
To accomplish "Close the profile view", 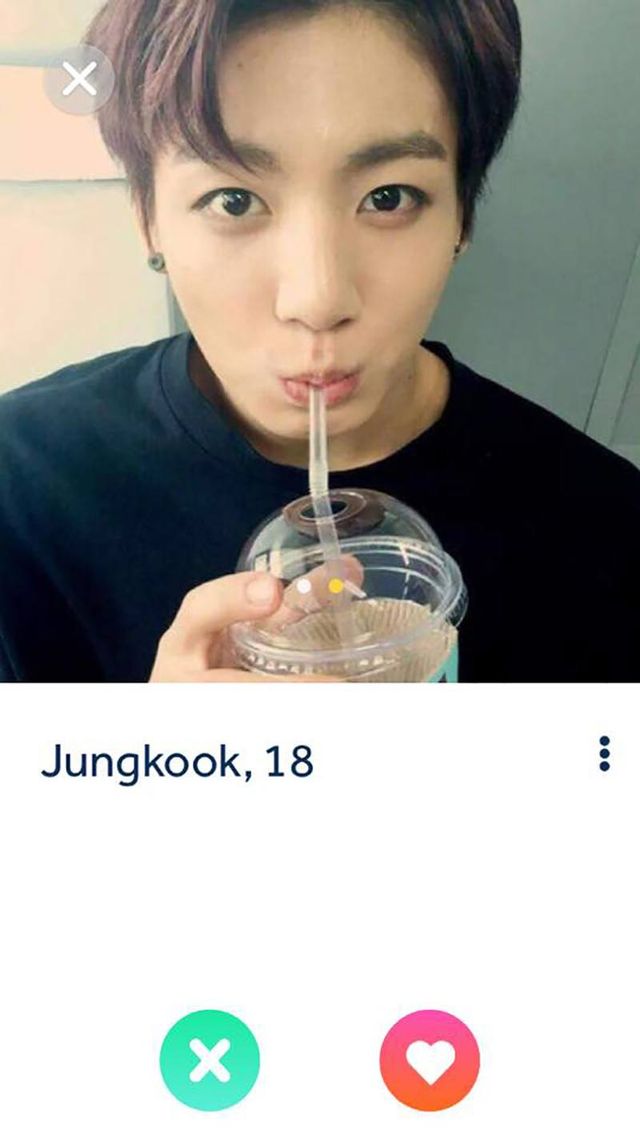I will click(79, 80).
